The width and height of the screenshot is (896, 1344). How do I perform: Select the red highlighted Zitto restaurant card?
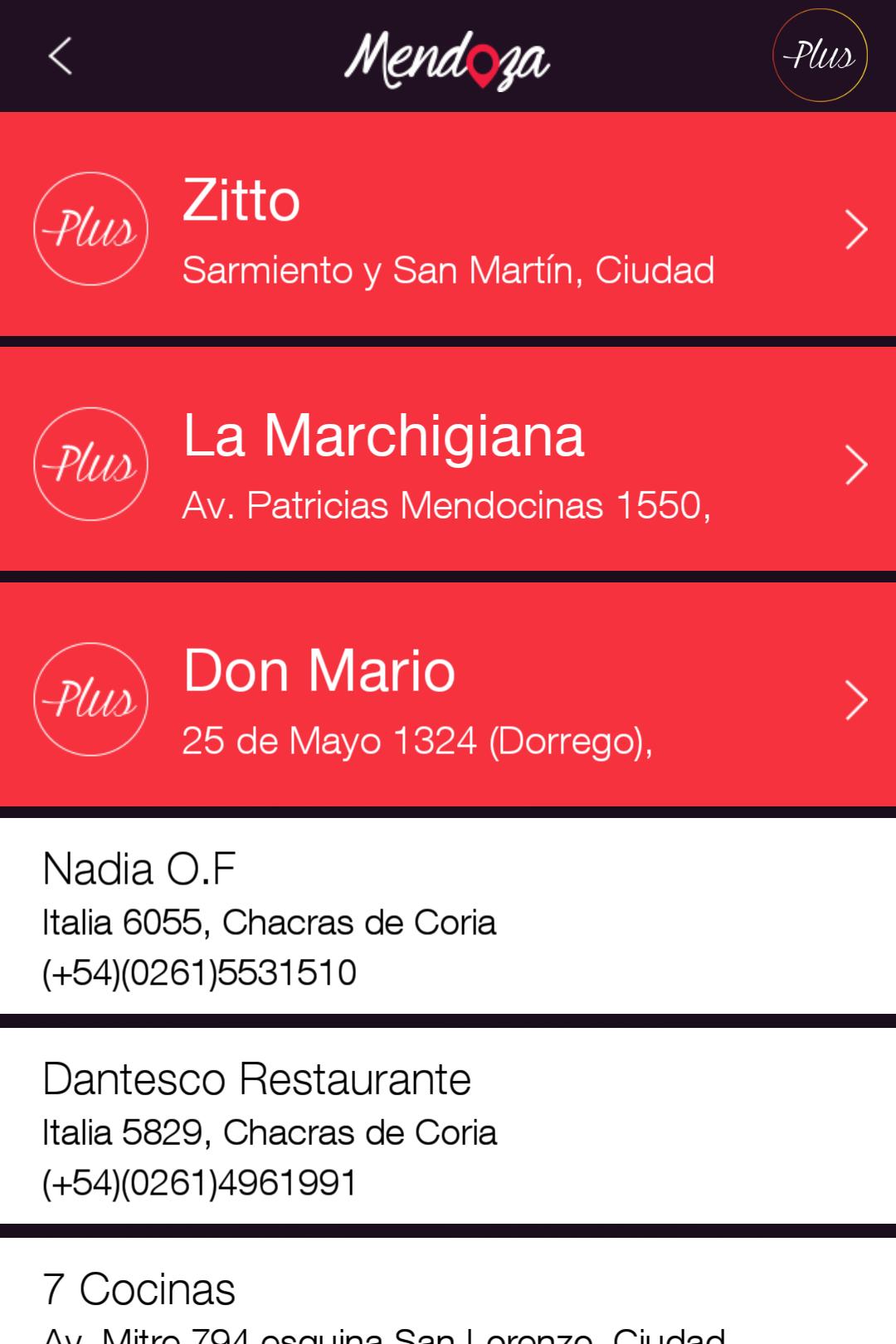click(x=448, y=227)
